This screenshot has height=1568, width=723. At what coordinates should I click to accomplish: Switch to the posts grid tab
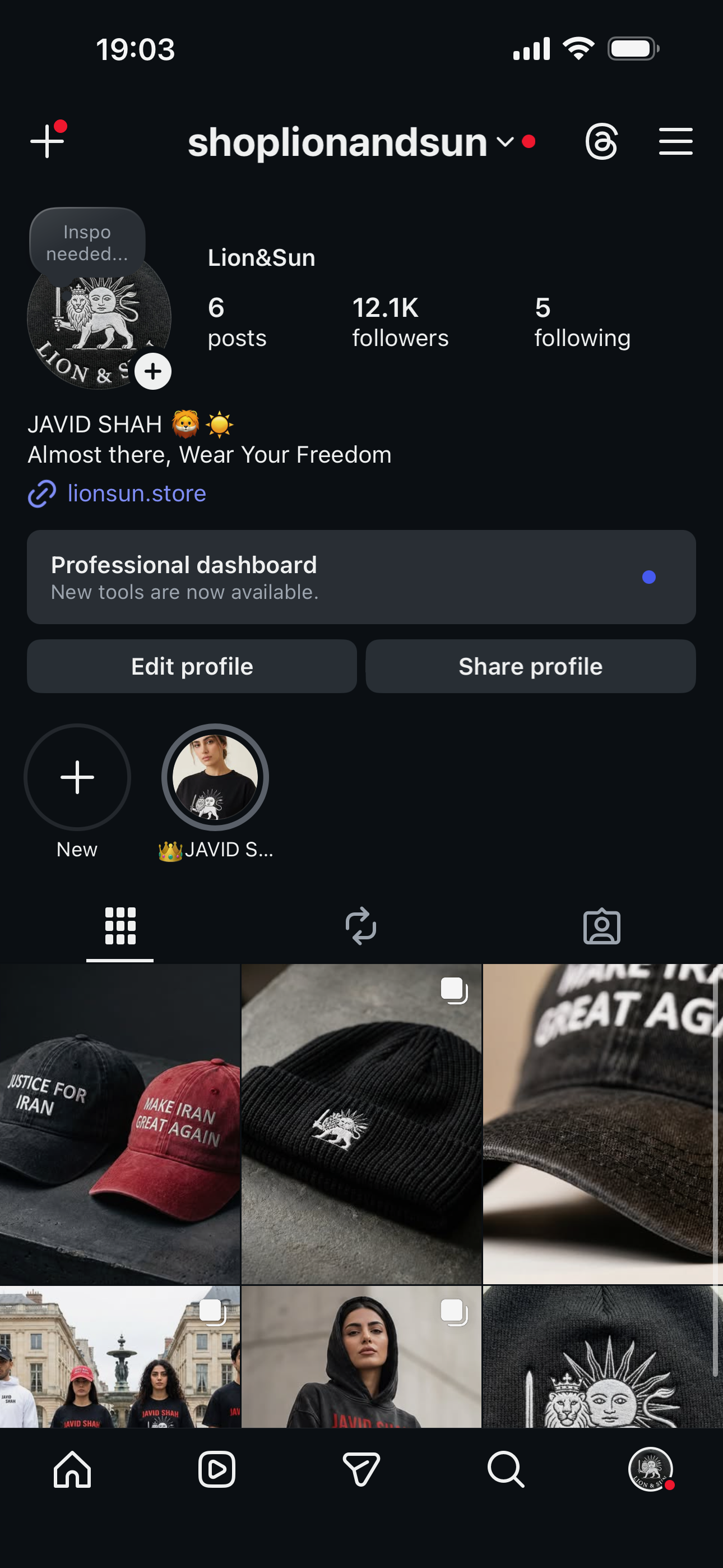pos(119,927)
